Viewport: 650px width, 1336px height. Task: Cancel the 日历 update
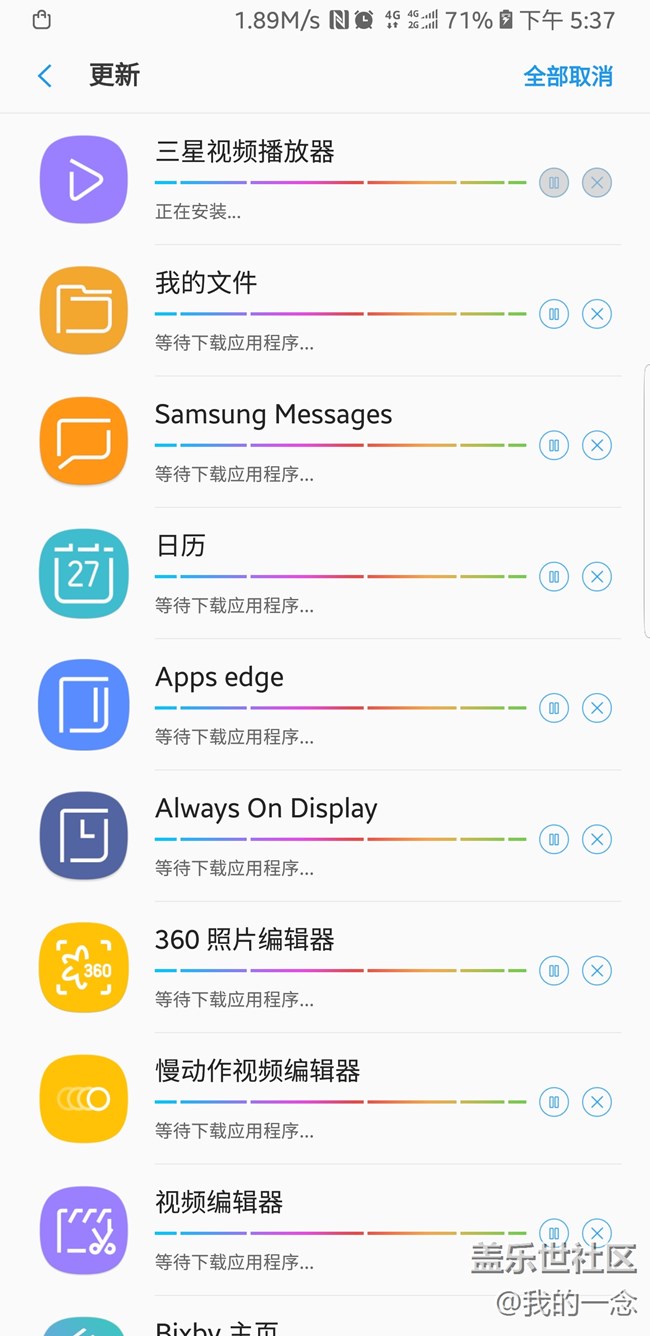[x=597, y=577]
